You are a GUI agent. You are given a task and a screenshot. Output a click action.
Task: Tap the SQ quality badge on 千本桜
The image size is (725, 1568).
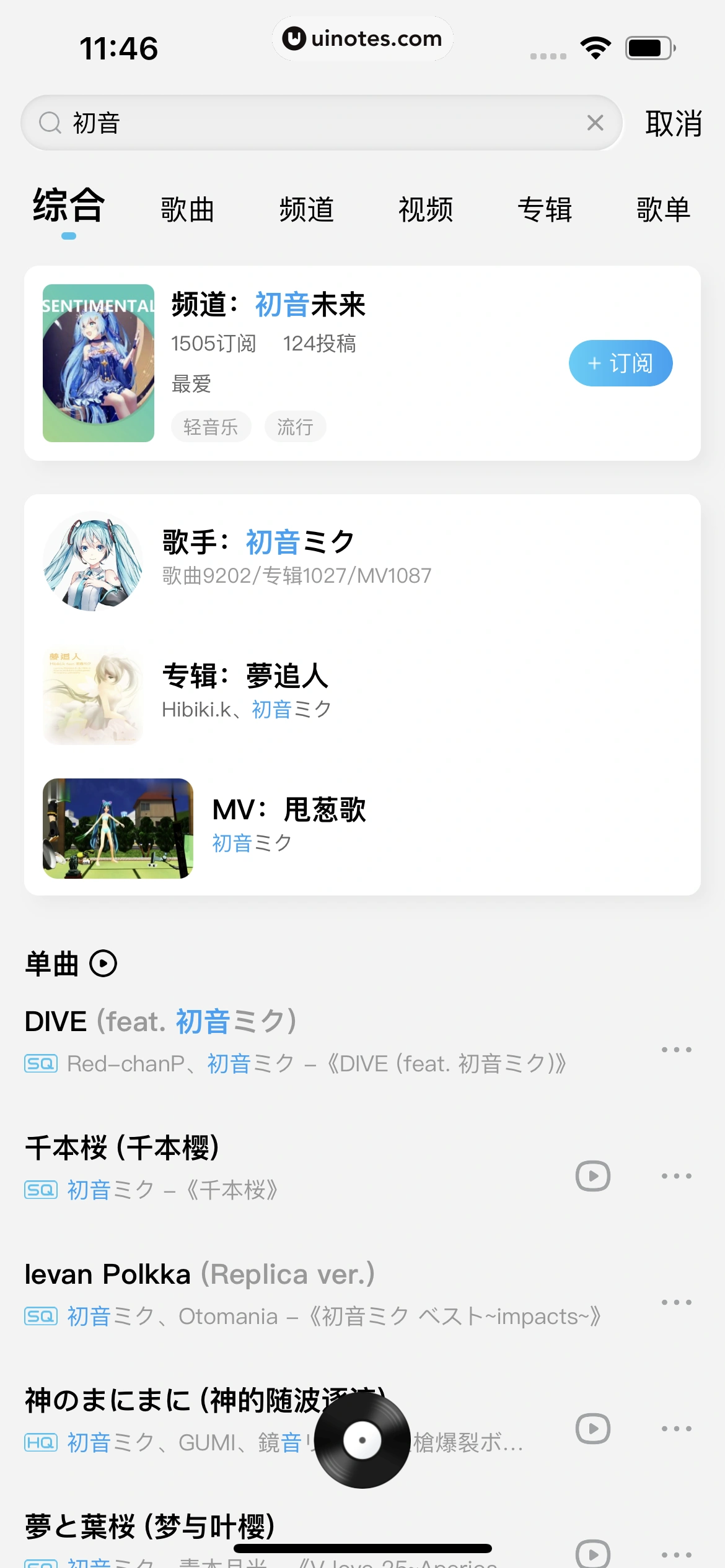tap(40, 1190)
